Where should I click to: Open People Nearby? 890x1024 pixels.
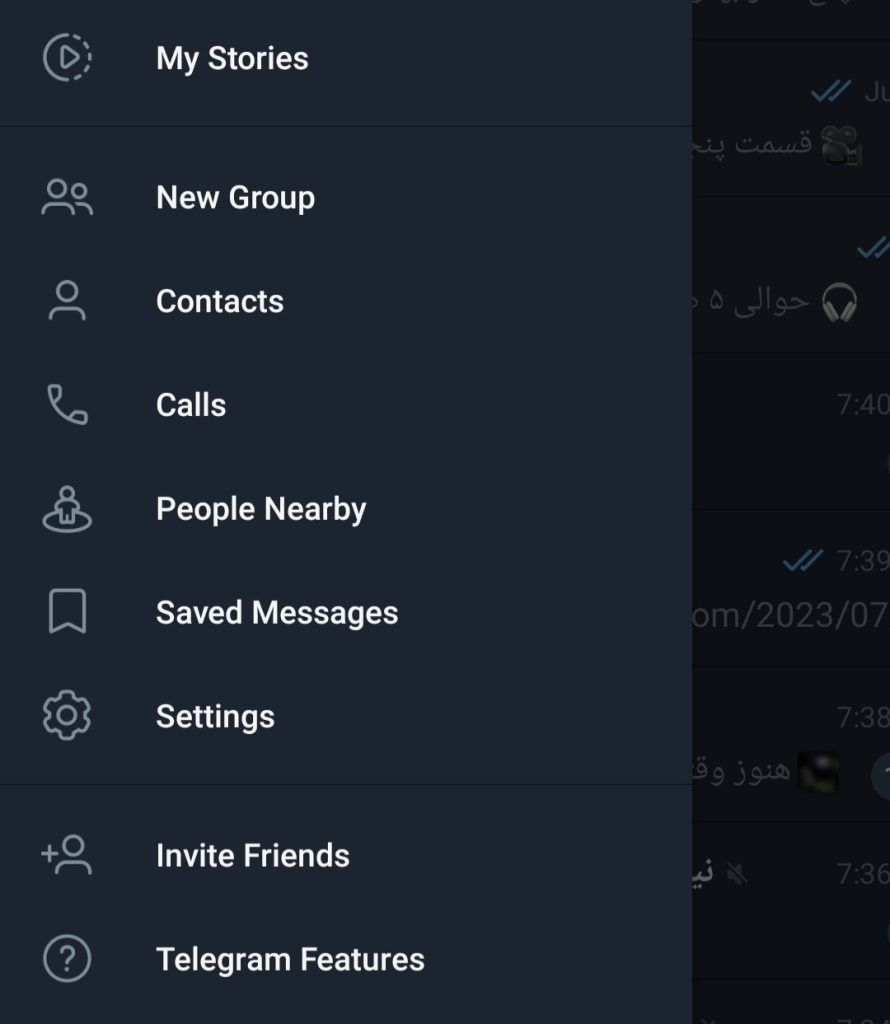pyautogui.click(x=261, y=509)
